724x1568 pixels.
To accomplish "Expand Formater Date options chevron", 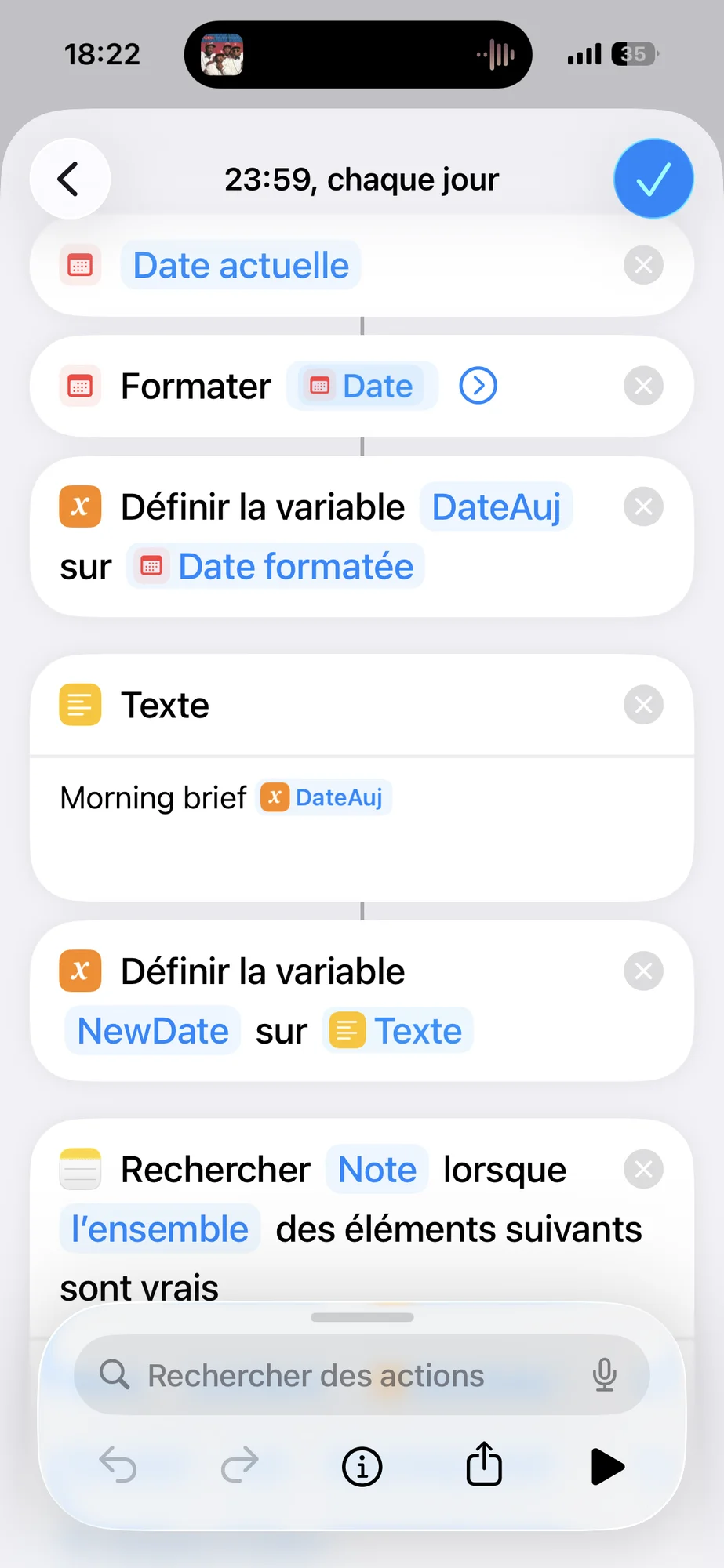I will [478, 386].
